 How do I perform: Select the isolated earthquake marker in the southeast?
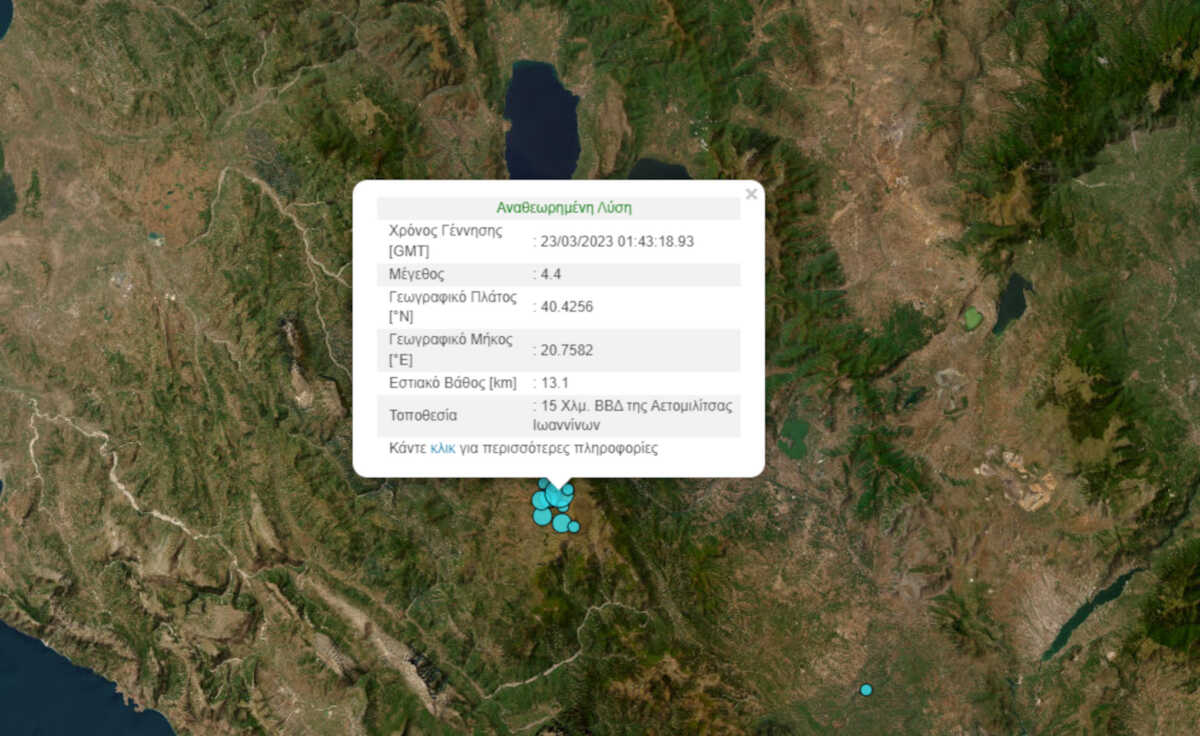(866, 690)
